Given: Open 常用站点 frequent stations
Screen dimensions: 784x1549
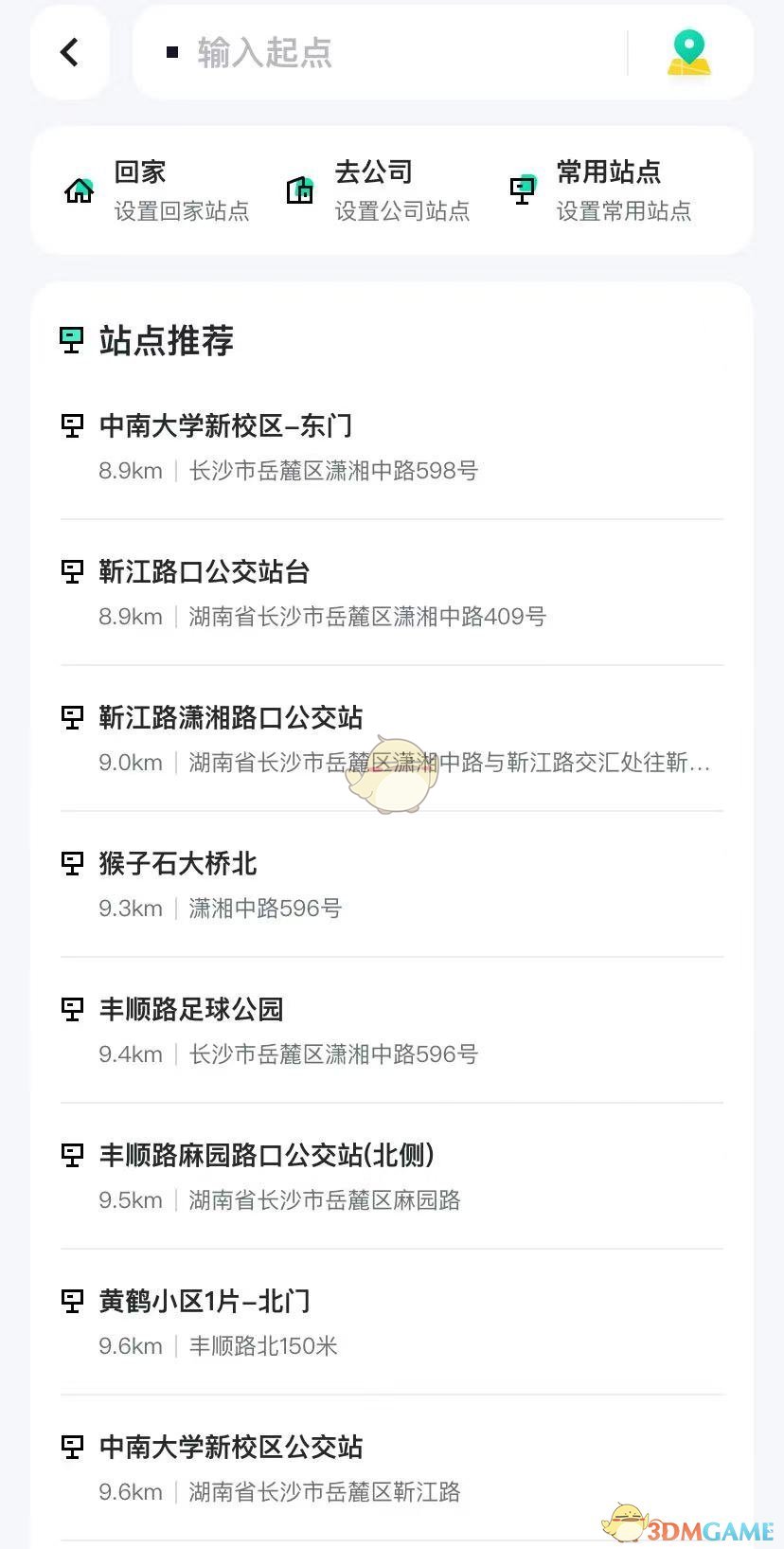Looking at the screenshot, I should tap(601, 190).
